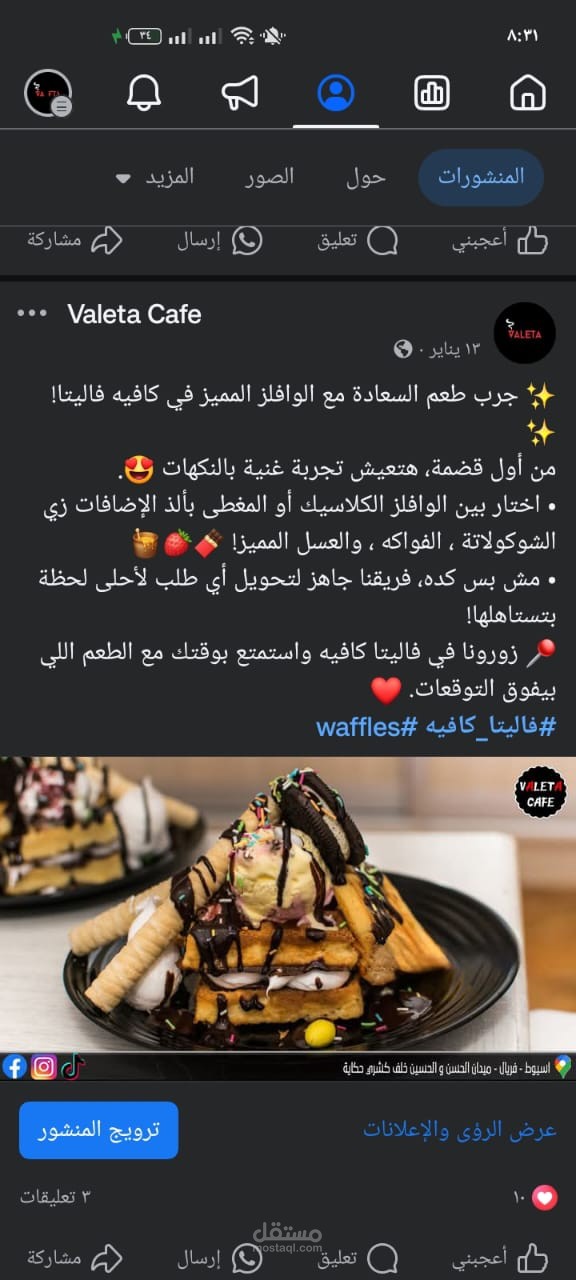
Task: Share the Valeta Cafe waffles post
Action: pyautogui.click(x=75, y=1258)
